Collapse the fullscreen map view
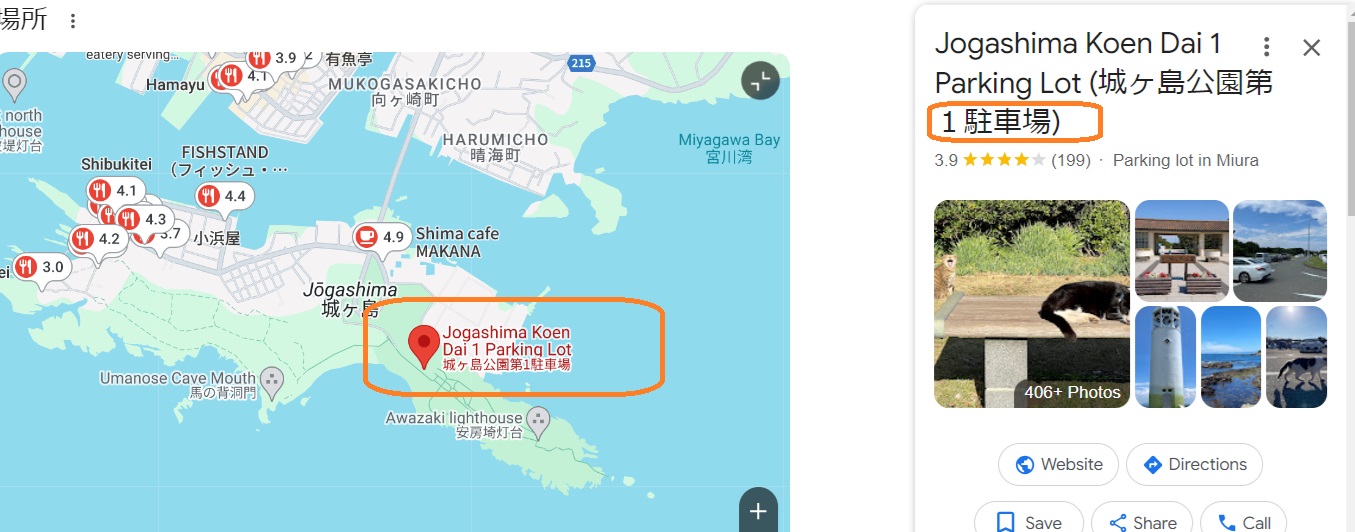 tap(759, 81)
